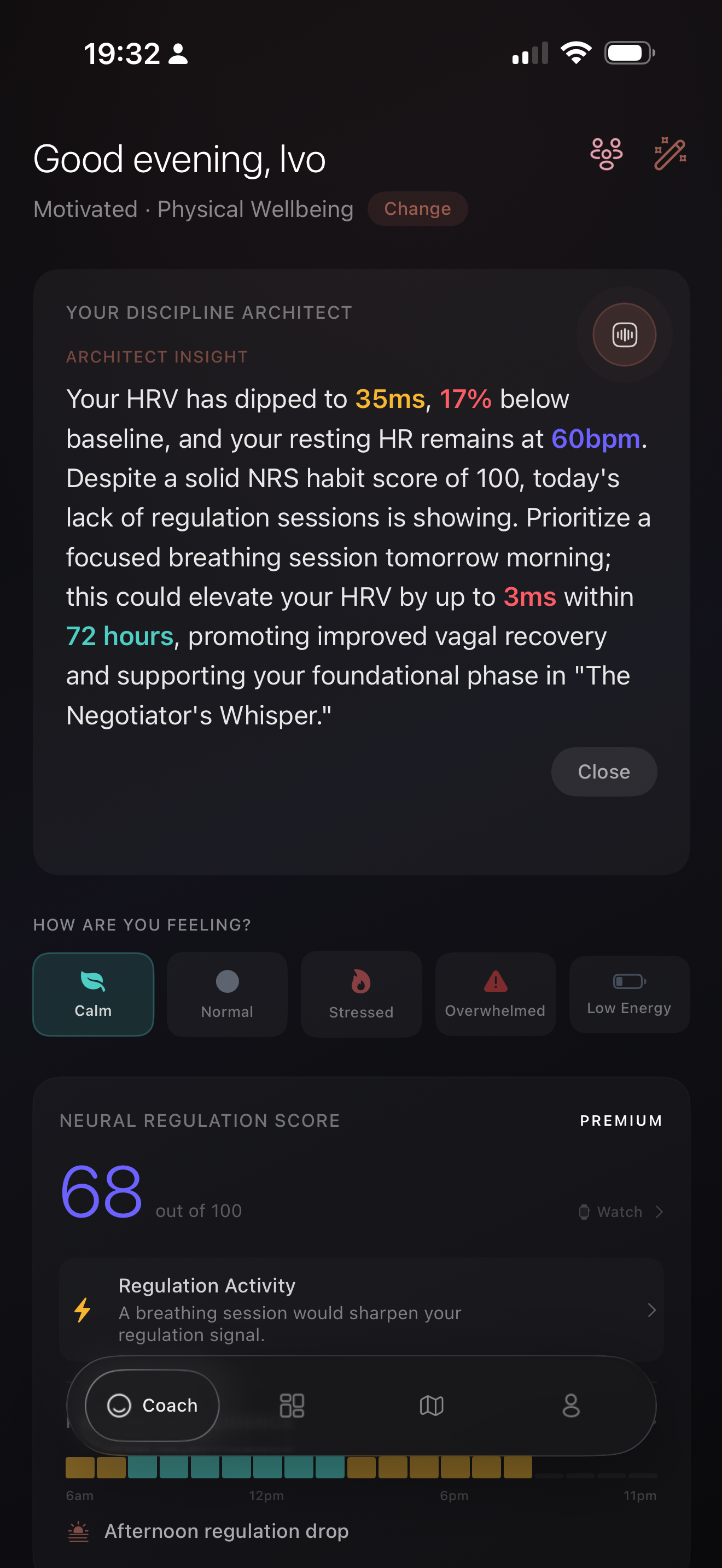Image resolution: width=722 pixels, height=1568 pixels.
Task: Play the architect insight audio
Action: [x=624, y=334]
